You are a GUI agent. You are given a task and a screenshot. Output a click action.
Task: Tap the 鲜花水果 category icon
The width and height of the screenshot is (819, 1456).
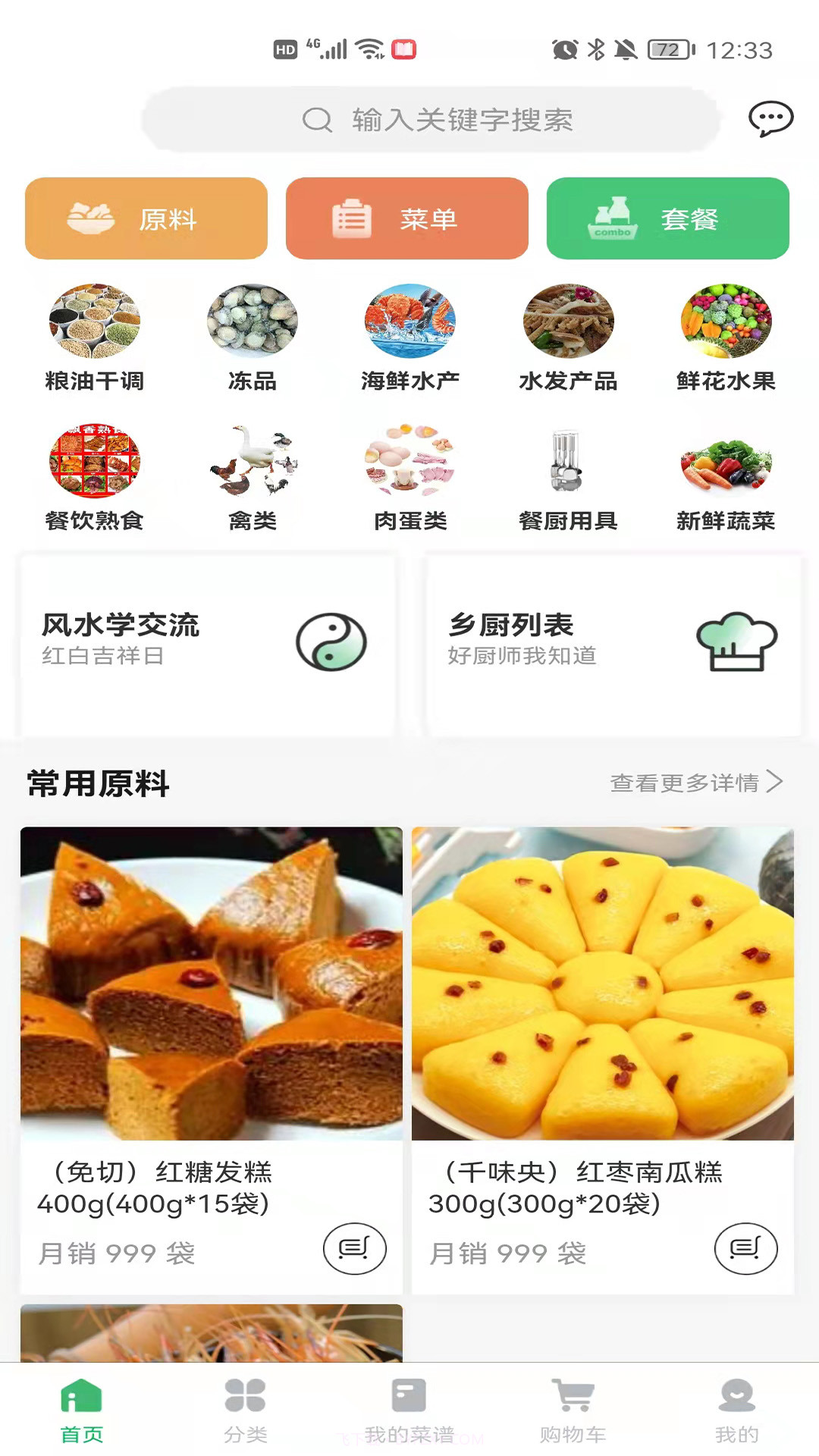726,322
